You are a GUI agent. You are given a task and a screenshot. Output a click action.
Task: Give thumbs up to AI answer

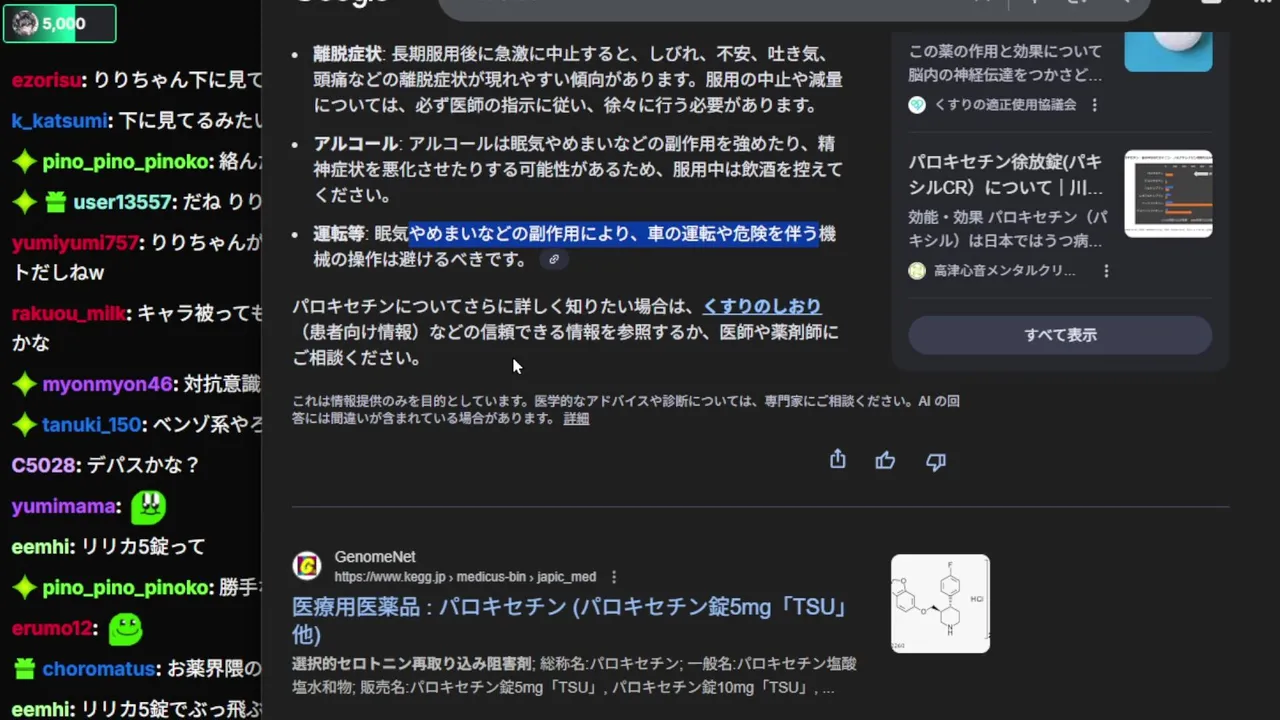[885, 461]
